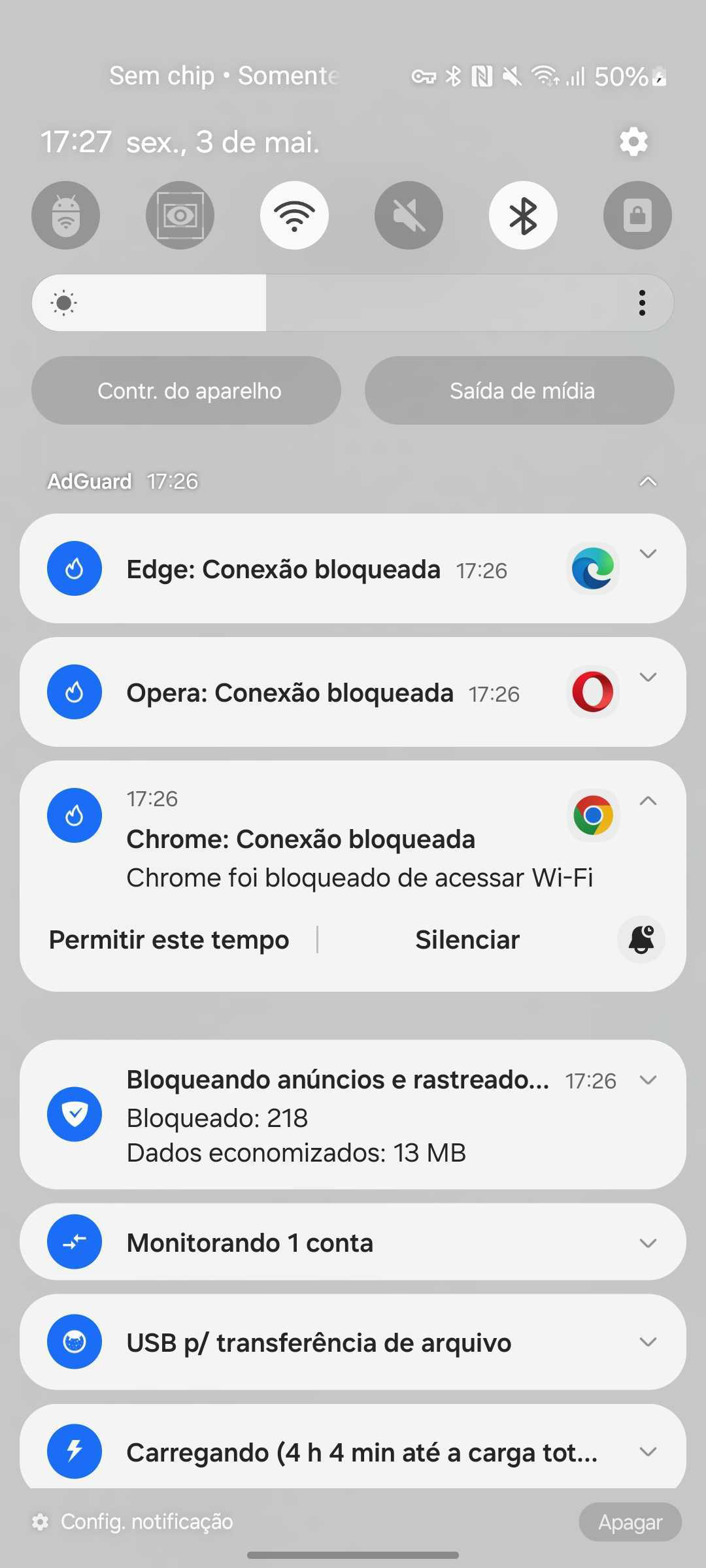Tap Permitir este tempo for Chrome
The height and width of the screenshot is (1568, 706).
pyautogui.click(x=169, y=939)
